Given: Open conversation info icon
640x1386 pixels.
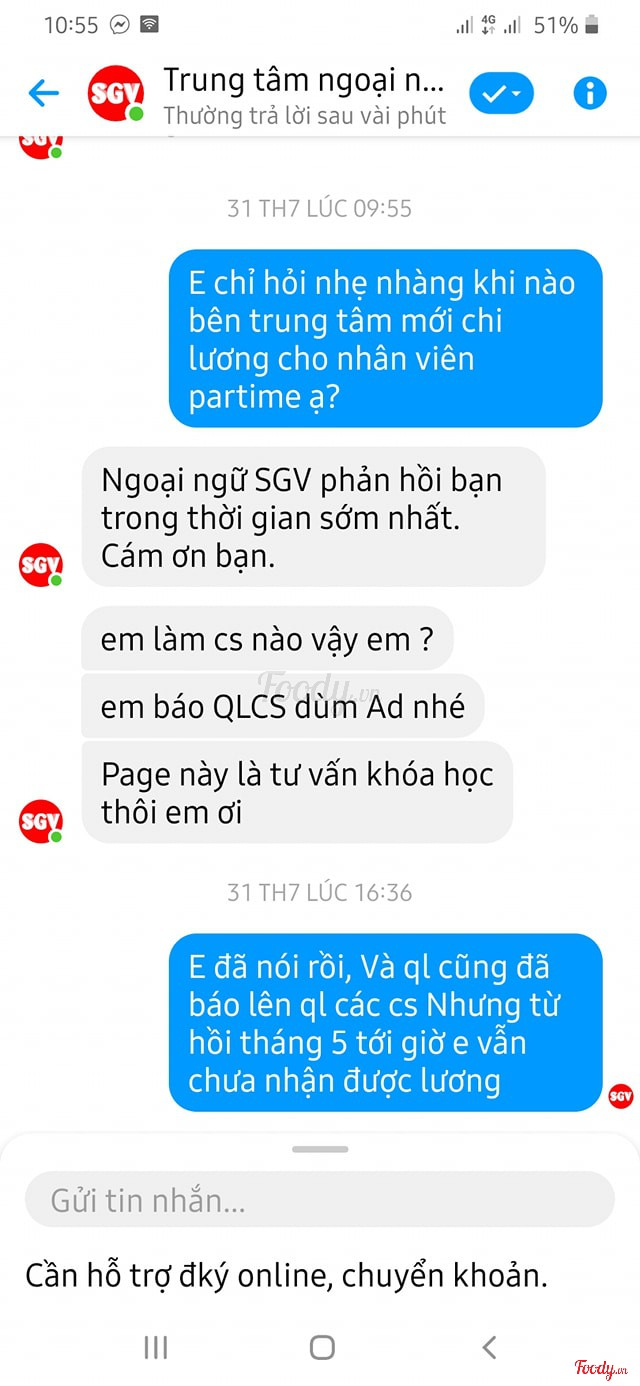Looking at the screenshot, I should click(589, 93).
